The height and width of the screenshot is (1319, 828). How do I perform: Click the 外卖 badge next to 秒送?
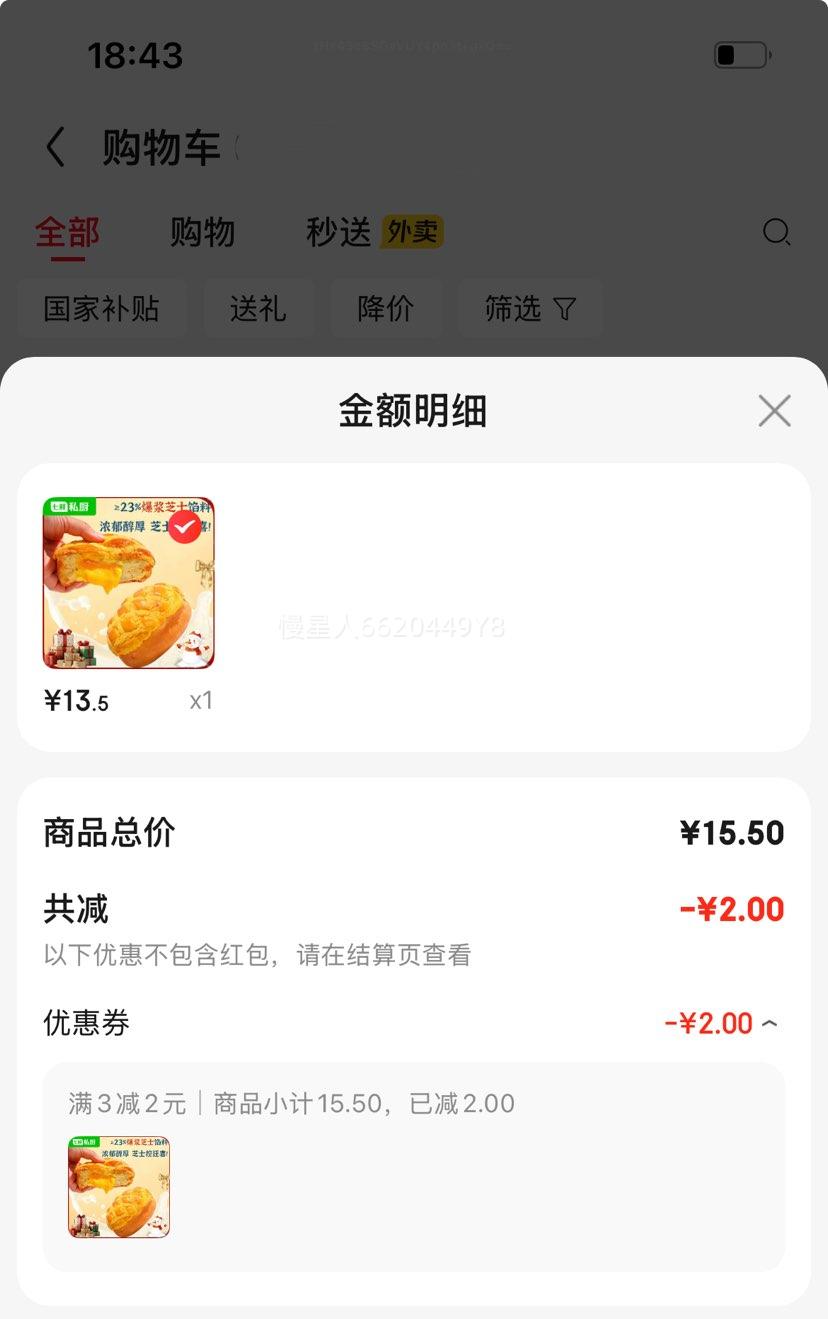coord(411,231)
